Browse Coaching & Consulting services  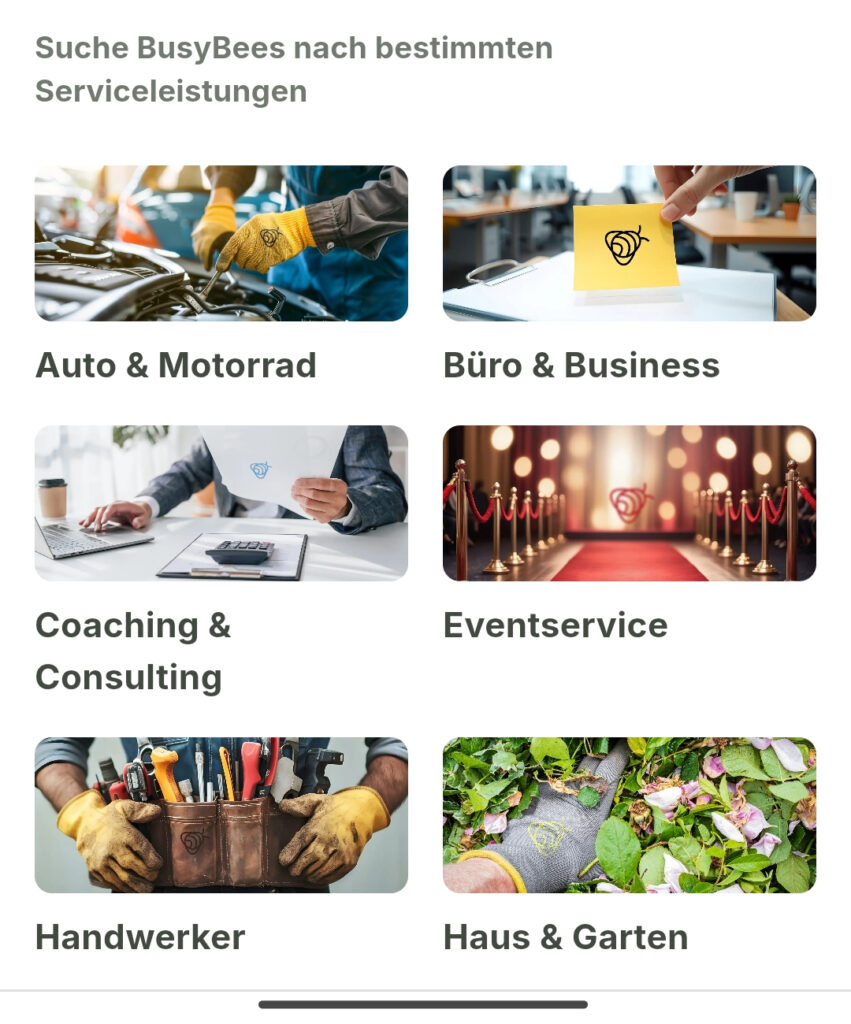click(221, 503)
